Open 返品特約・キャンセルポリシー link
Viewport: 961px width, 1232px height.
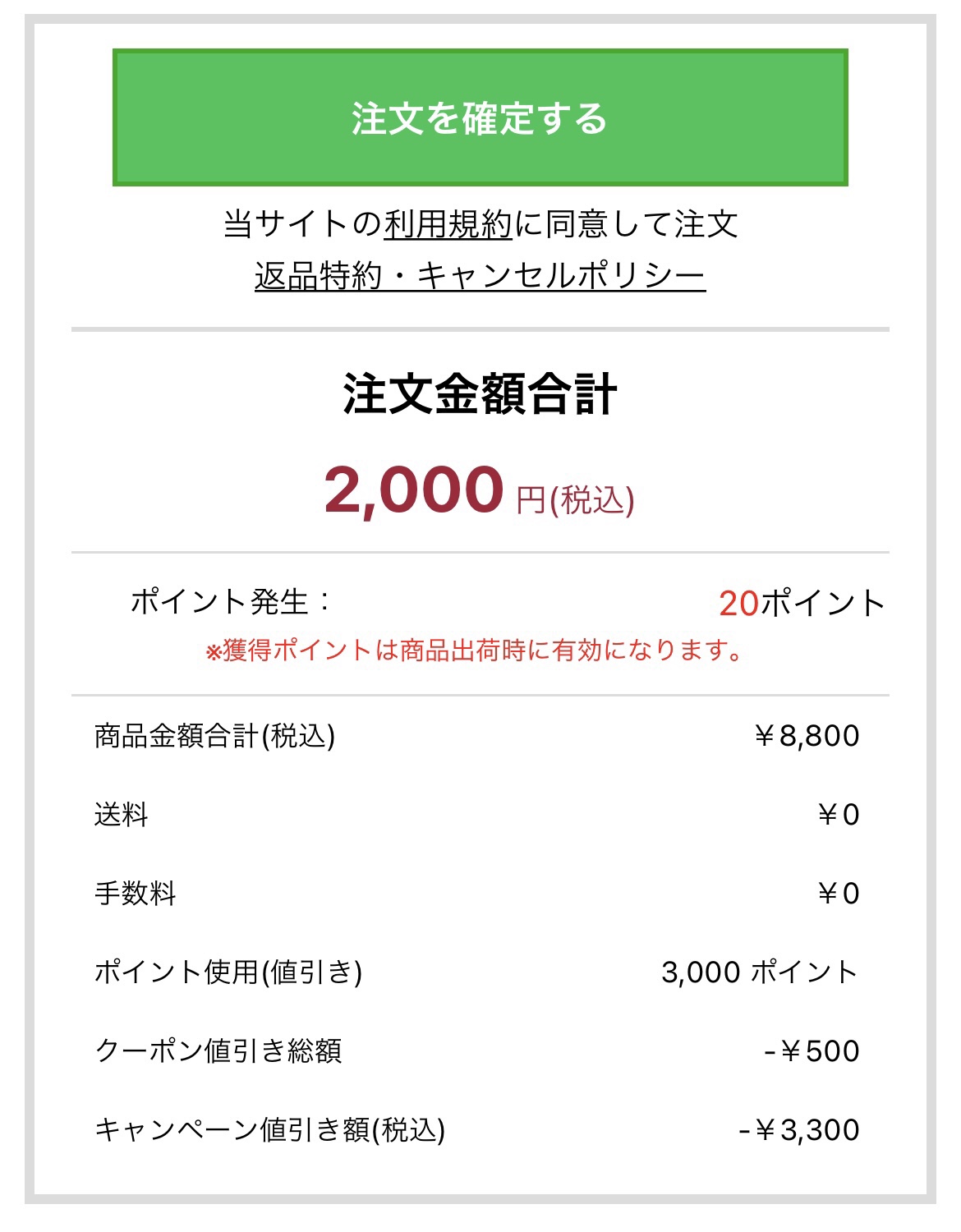pyautogui.click(x=480, y=276)
